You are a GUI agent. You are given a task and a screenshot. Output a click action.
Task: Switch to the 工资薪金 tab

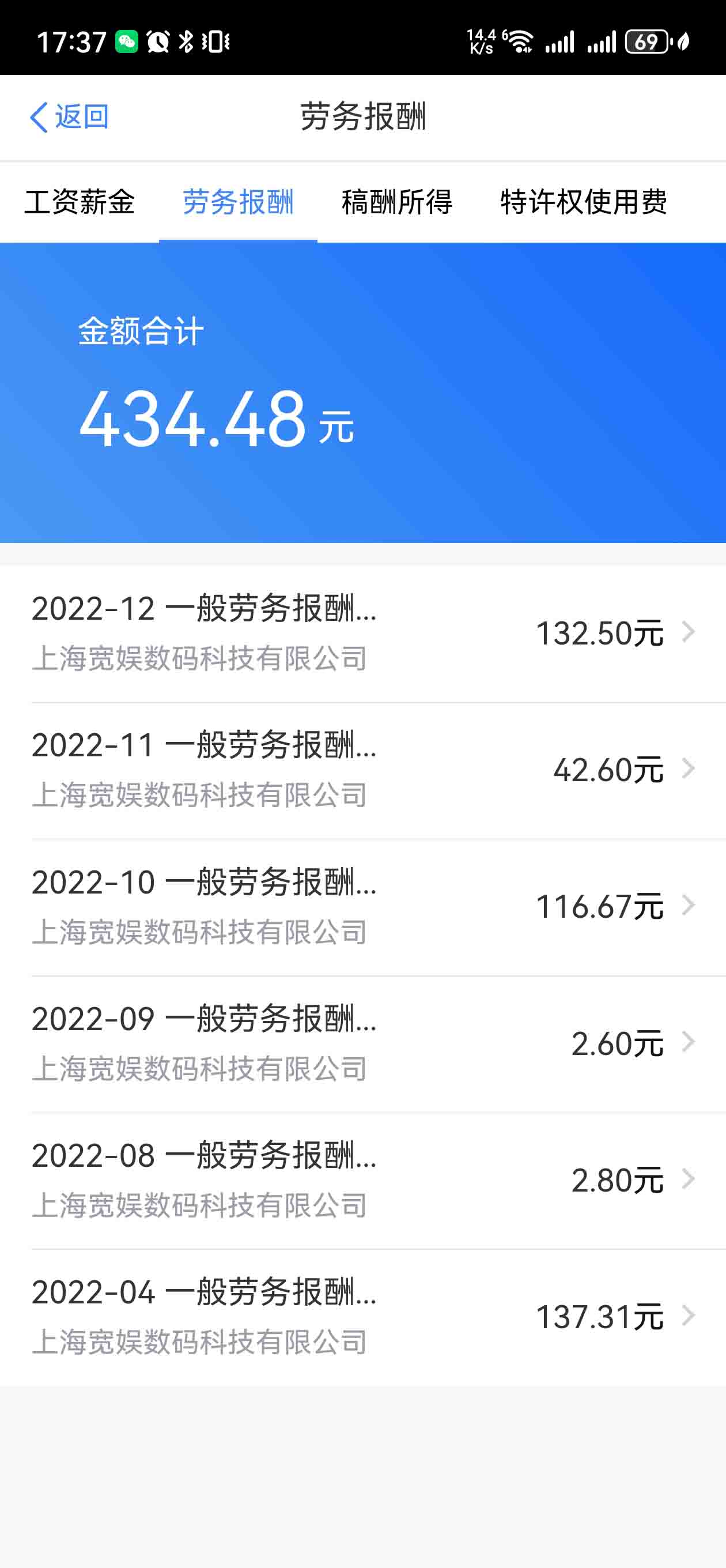(80, 202)
